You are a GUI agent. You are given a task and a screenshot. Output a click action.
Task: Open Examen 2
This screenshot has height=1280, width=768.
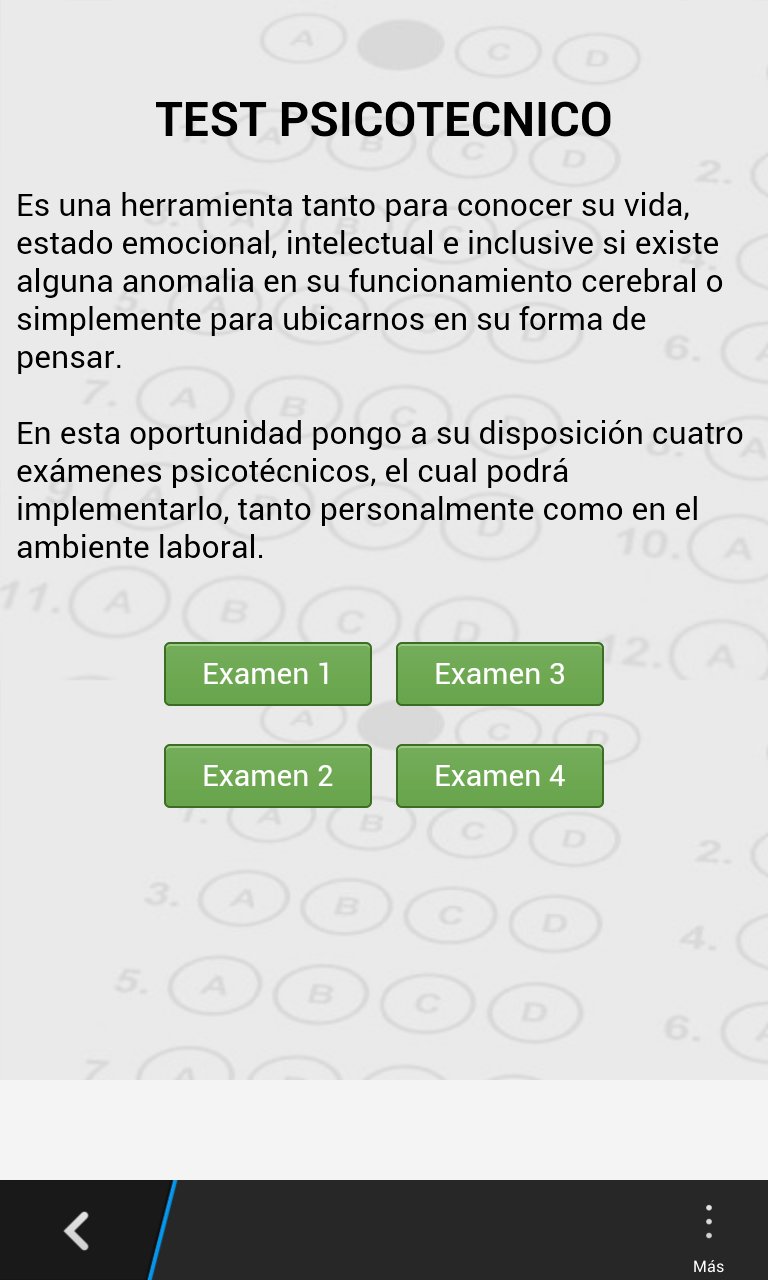(268, 776)
